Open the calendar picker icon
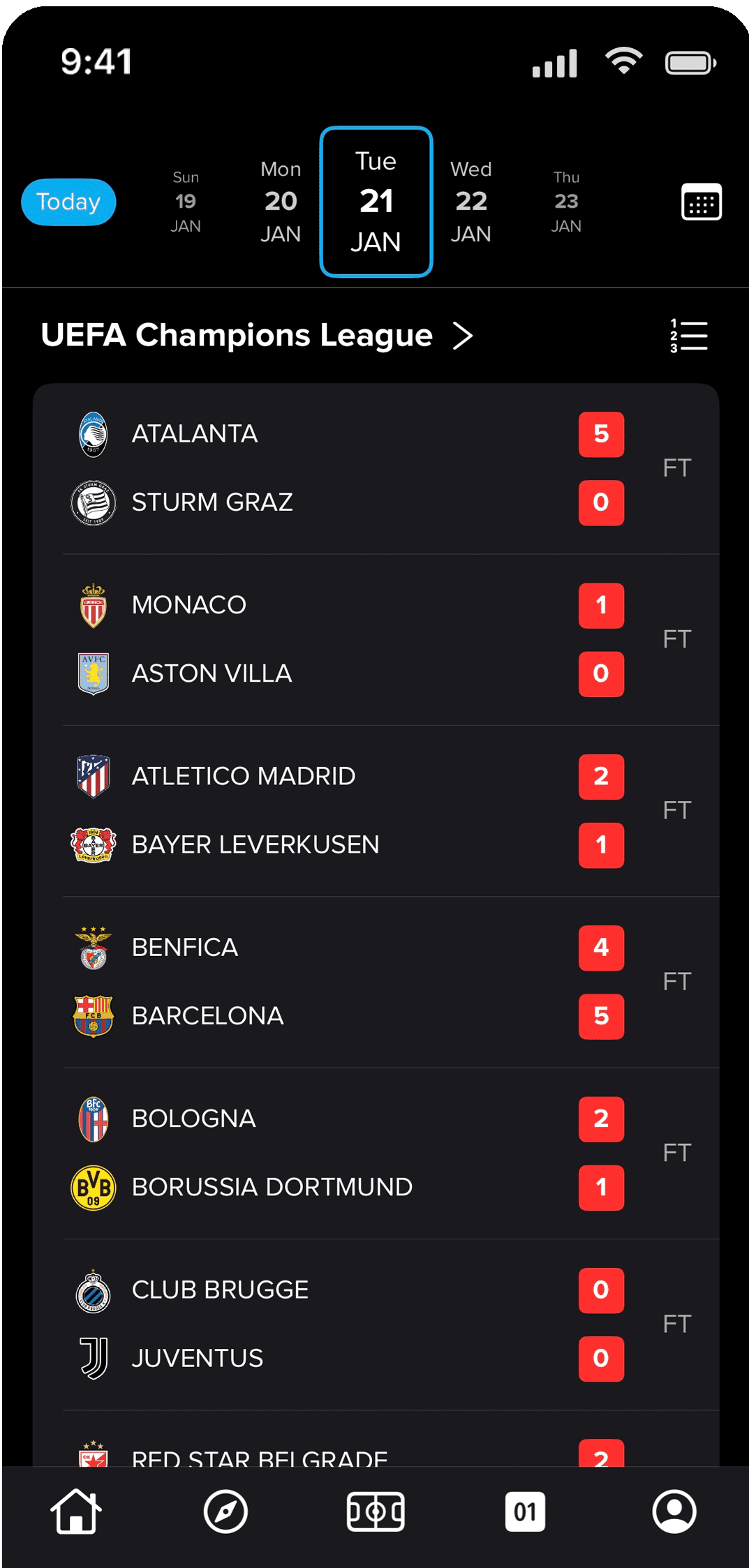The height and width of the screenshot is (1568, 749). [x=701, y=202]
